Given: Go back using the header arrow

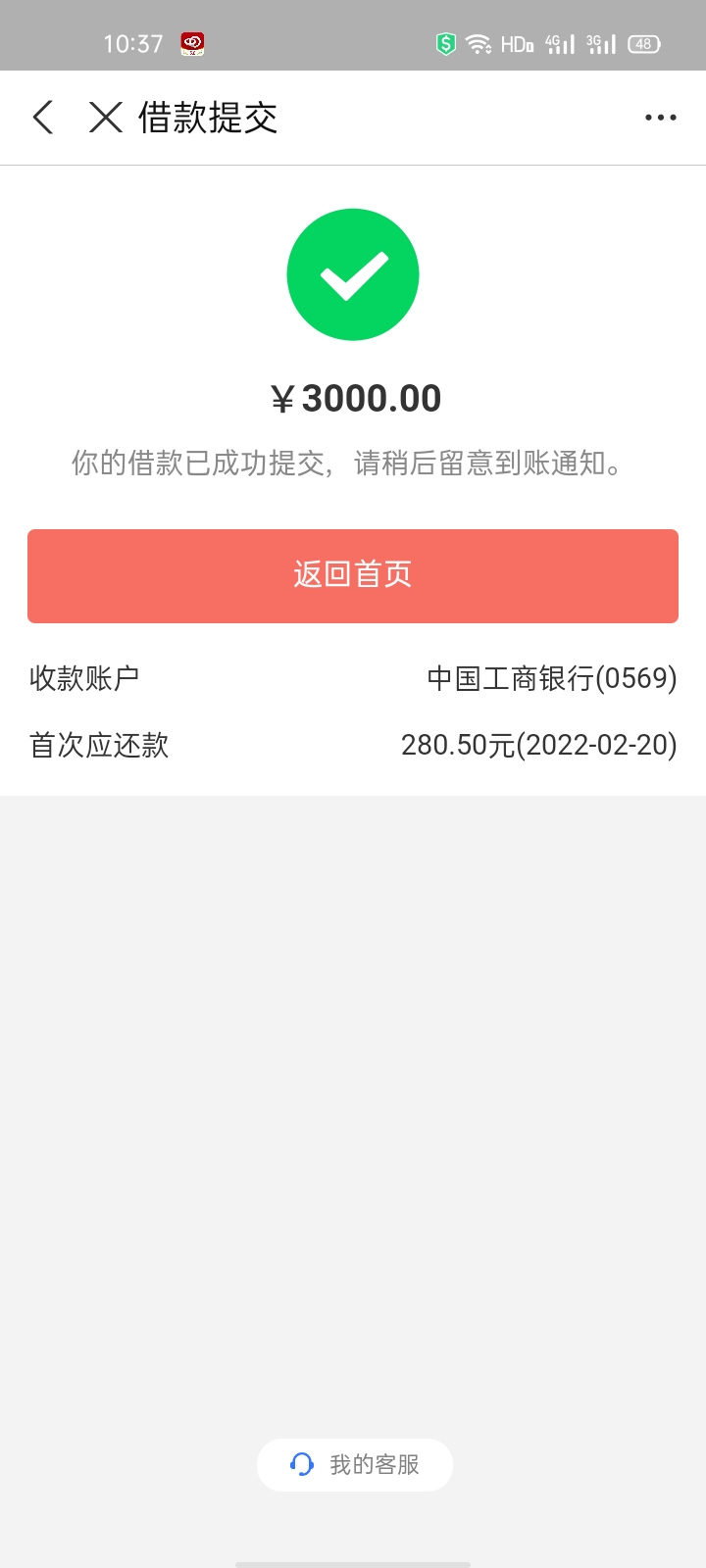Looking at the screenshot, I should (x=42, y=118).
